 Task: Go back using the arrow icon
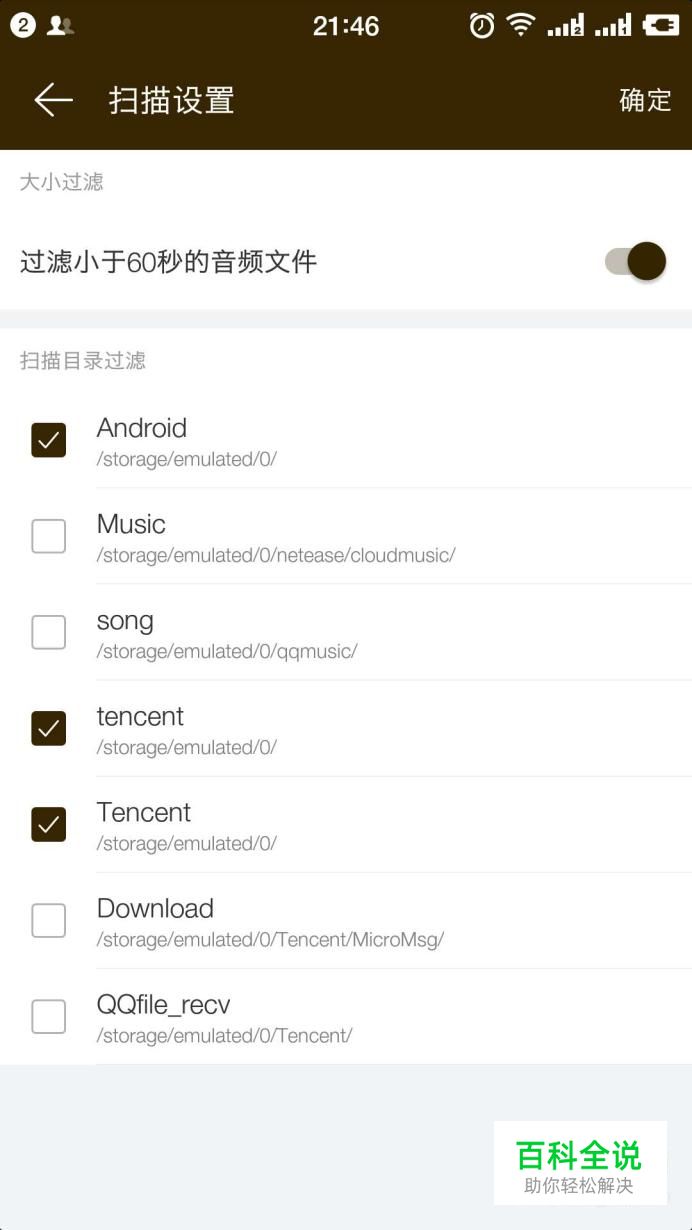(53, 100)
